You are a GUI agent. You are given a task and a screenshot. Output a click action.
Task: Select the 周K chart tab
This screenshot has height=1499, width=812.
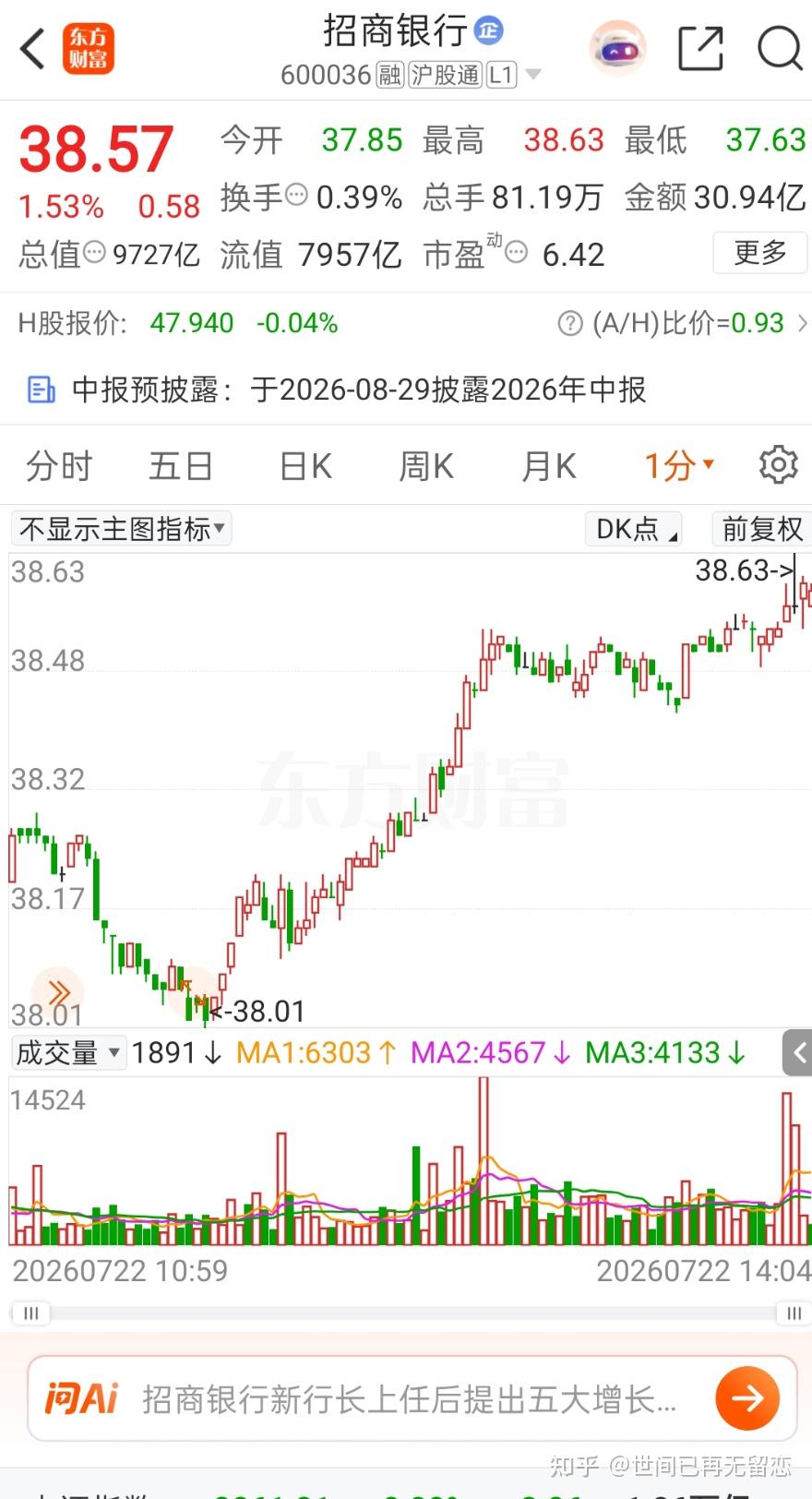(x=425, y=466)
